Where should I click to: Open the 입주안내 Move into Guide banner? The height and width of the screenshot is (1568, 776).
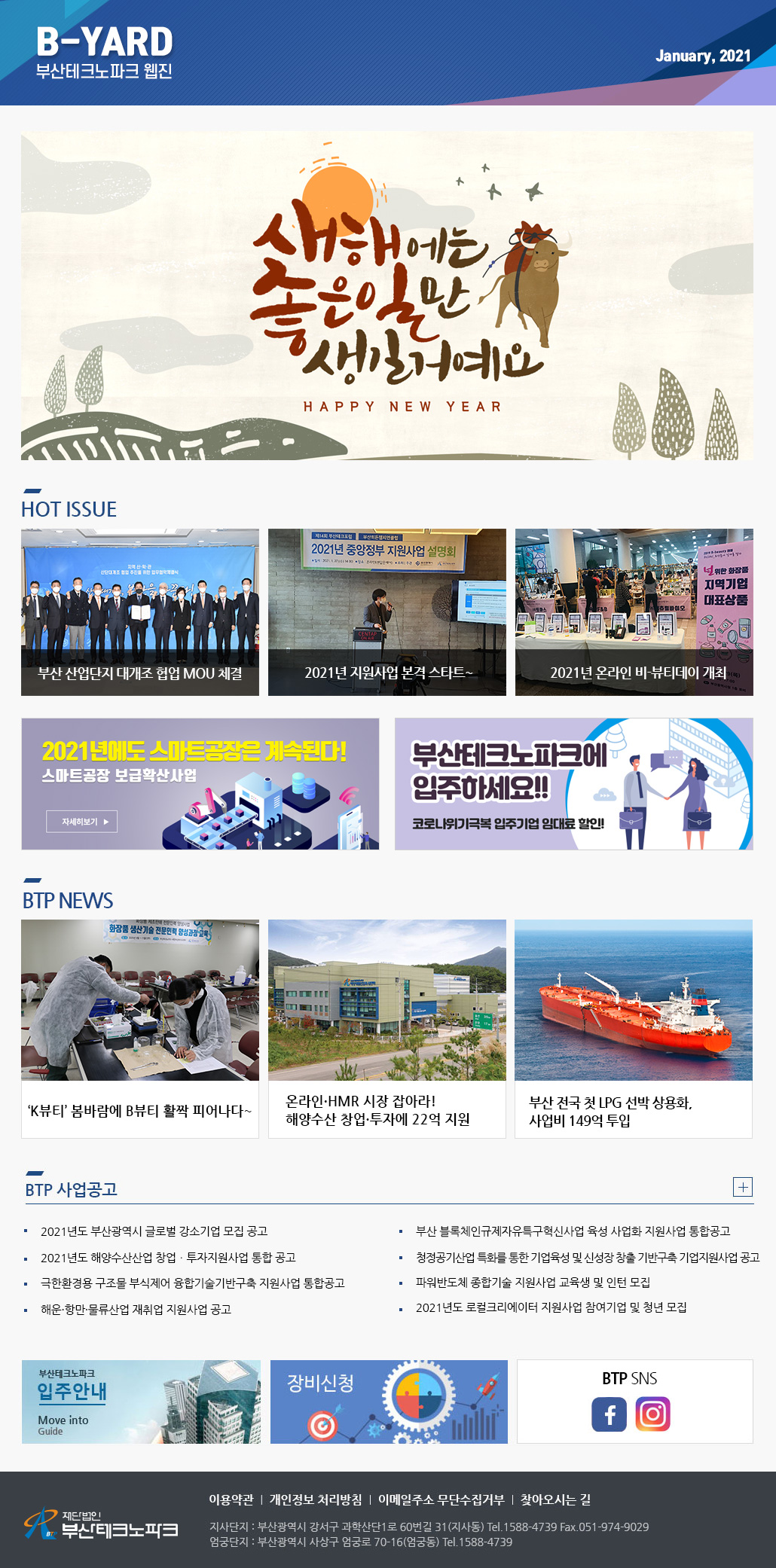pyautogui.click(x=141, y=1402)
